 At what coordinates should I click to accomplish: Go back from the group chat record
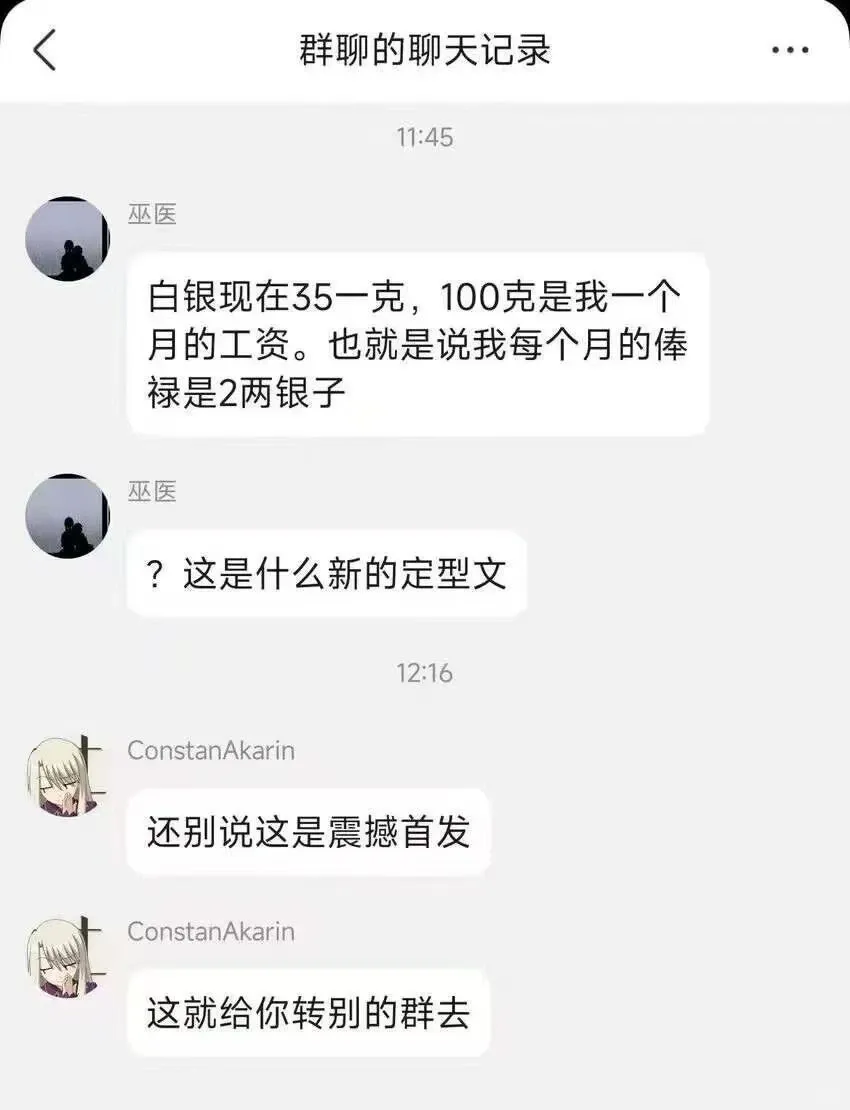click(x=45, y=50)
